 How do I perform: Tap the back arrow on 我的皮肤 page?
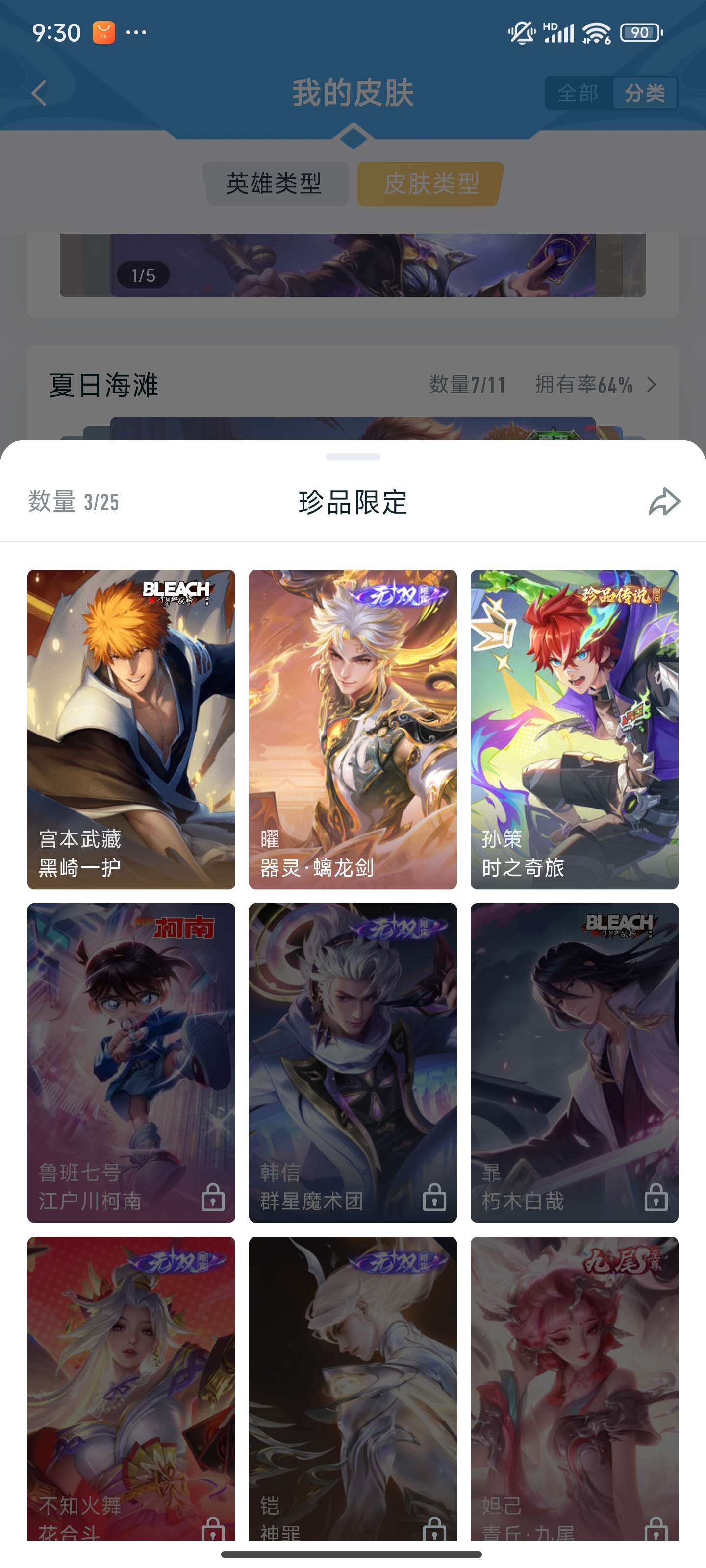[x=38, y=93]
